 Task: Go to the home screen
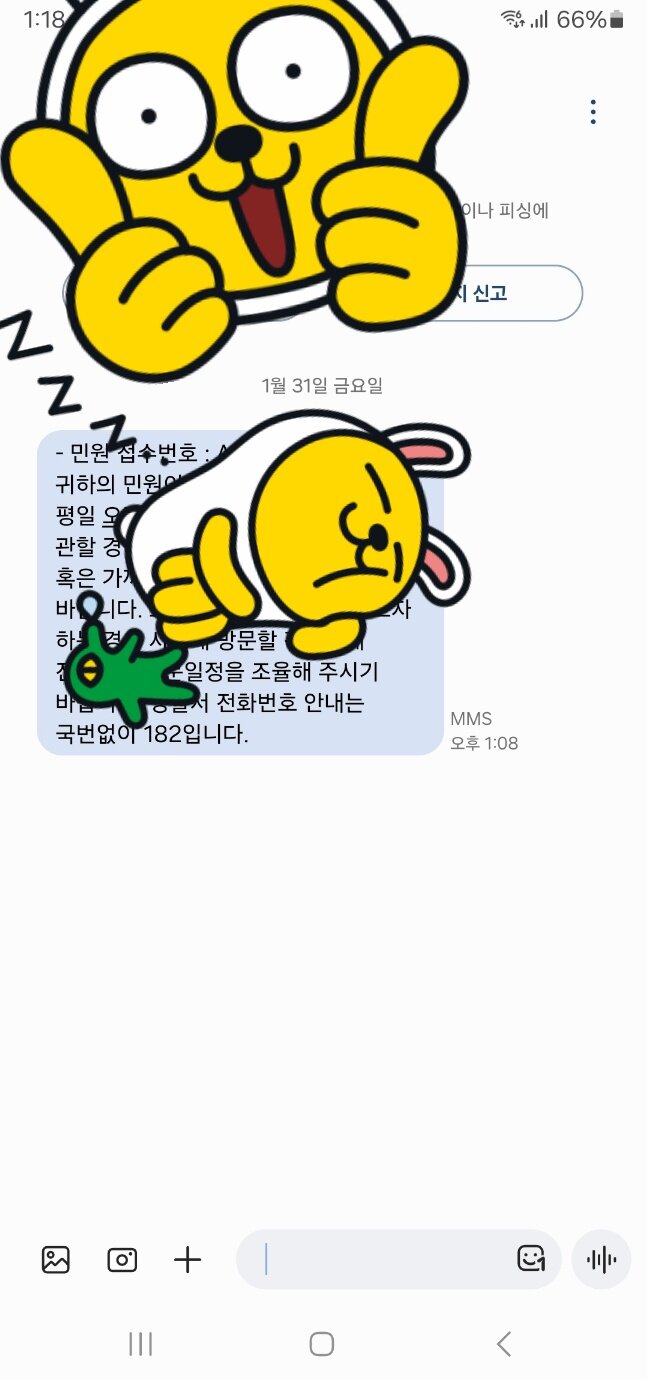(321, 1344)
